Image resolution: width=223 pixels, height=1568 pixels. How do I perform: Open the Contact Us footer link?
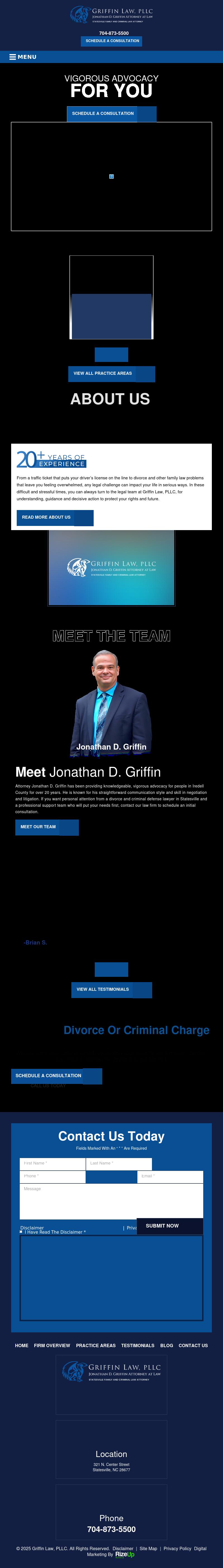click(x=193, y=1345)
